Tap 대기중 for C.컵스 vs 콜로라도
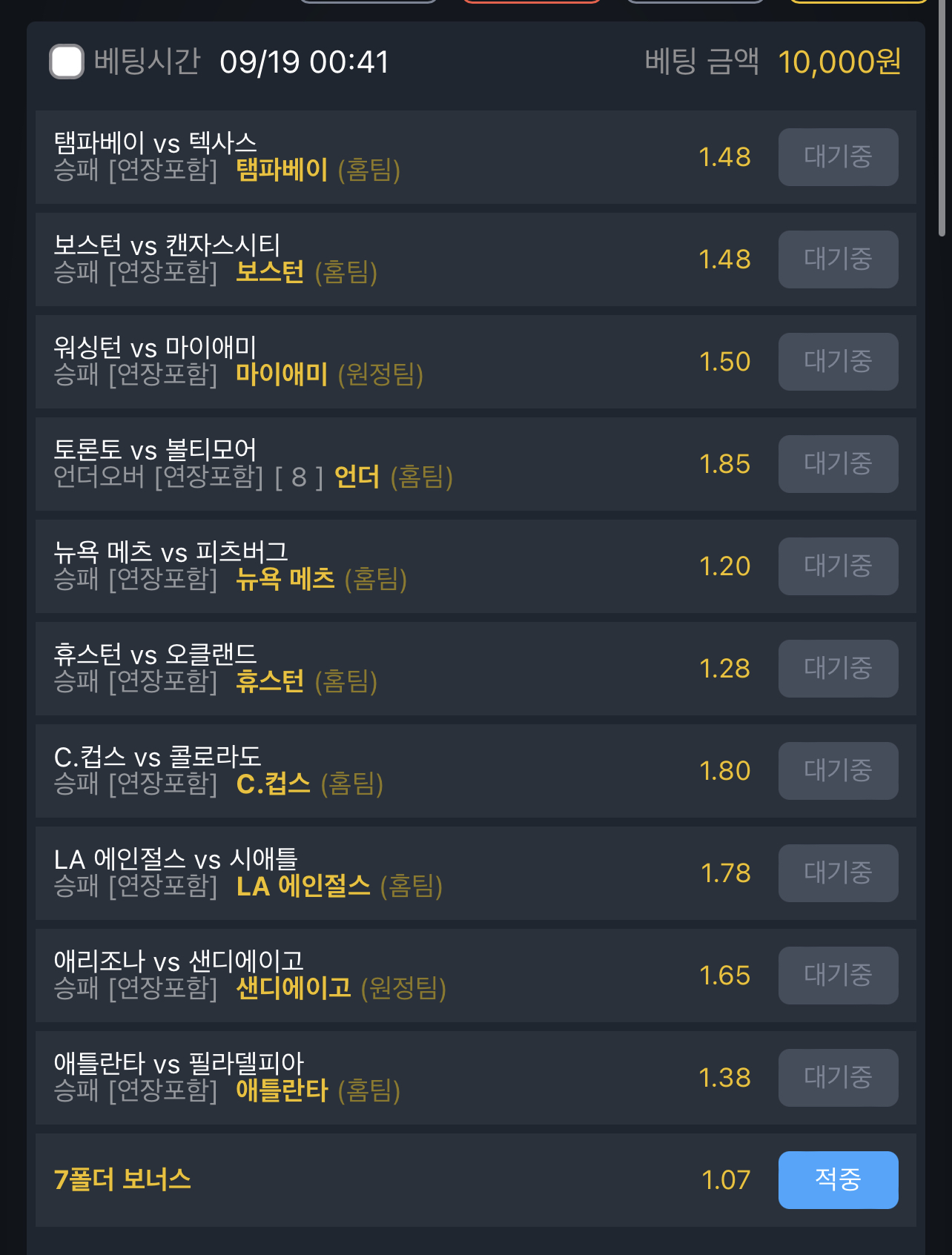This screenshot has height=1255, width=952. pos(838,771)
